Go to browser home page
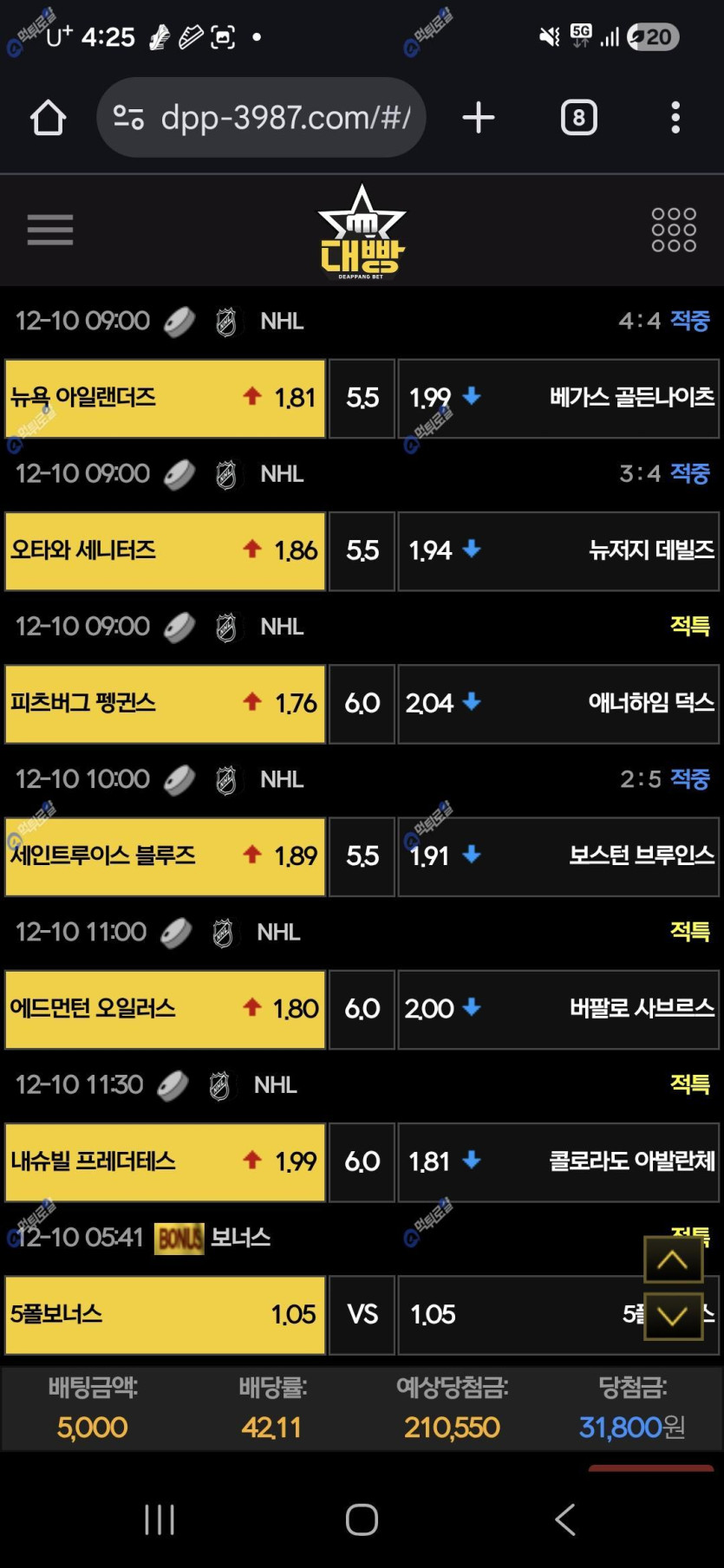The height and width of the screenshot is (1568, 724). (x=49, y=118)
